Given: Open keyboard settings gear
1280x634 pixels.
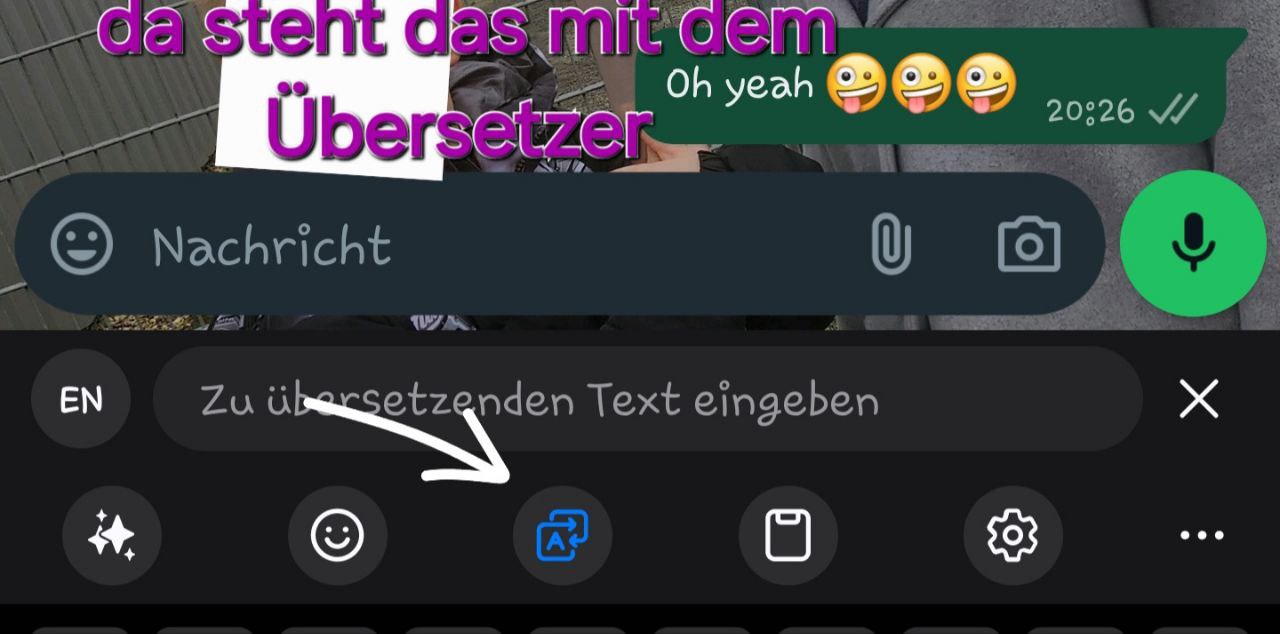Looking at the screenshot, I should (x=1012, y=536).
